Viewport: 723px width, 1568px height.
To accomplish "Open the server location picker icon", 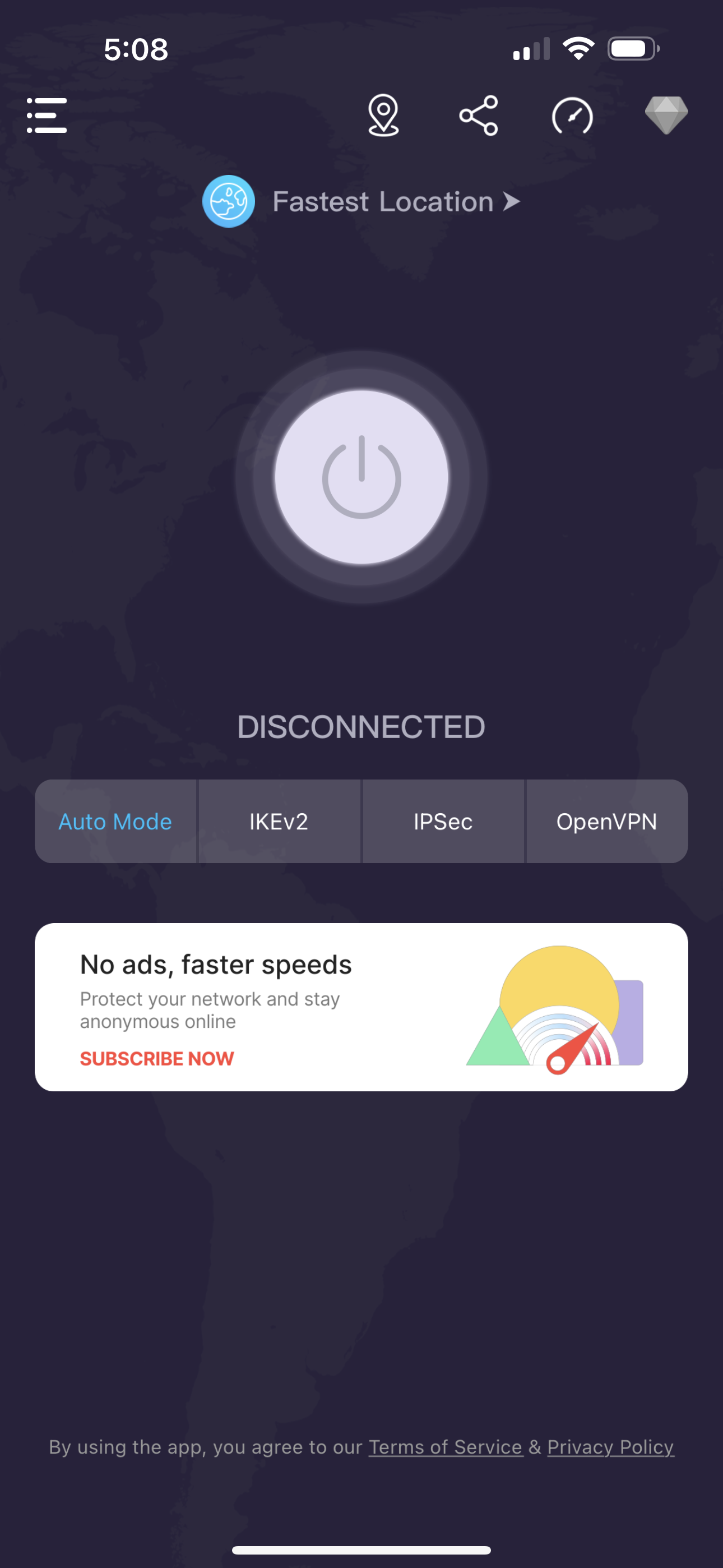I will tap(383, 115).
